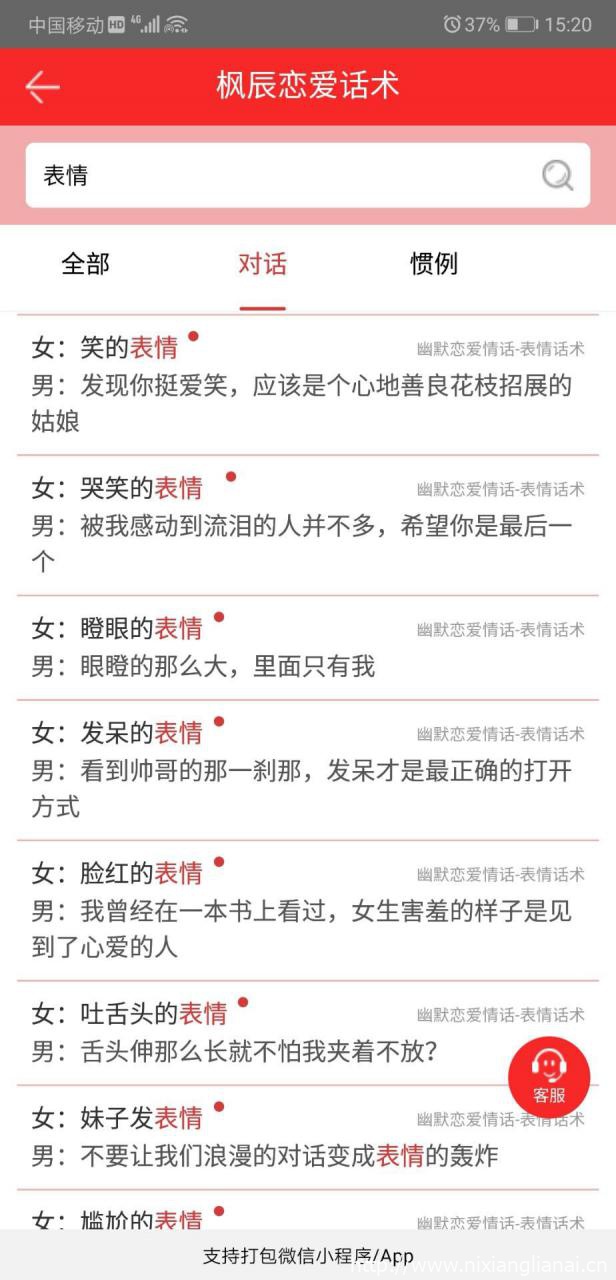Tap the search box containing 表情
The image size is (616, 1280).
(x=308, y=175)
